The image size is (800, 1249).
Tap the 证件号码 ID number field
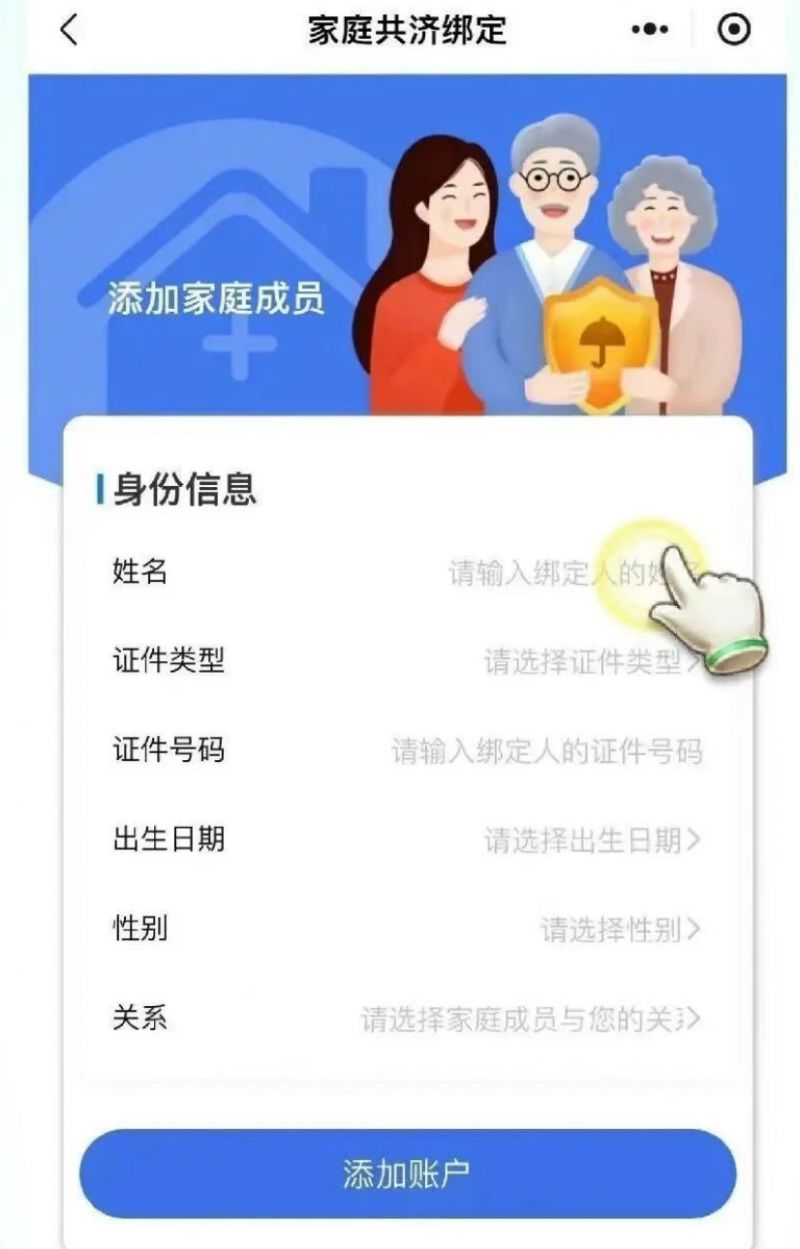click(546, 751)
